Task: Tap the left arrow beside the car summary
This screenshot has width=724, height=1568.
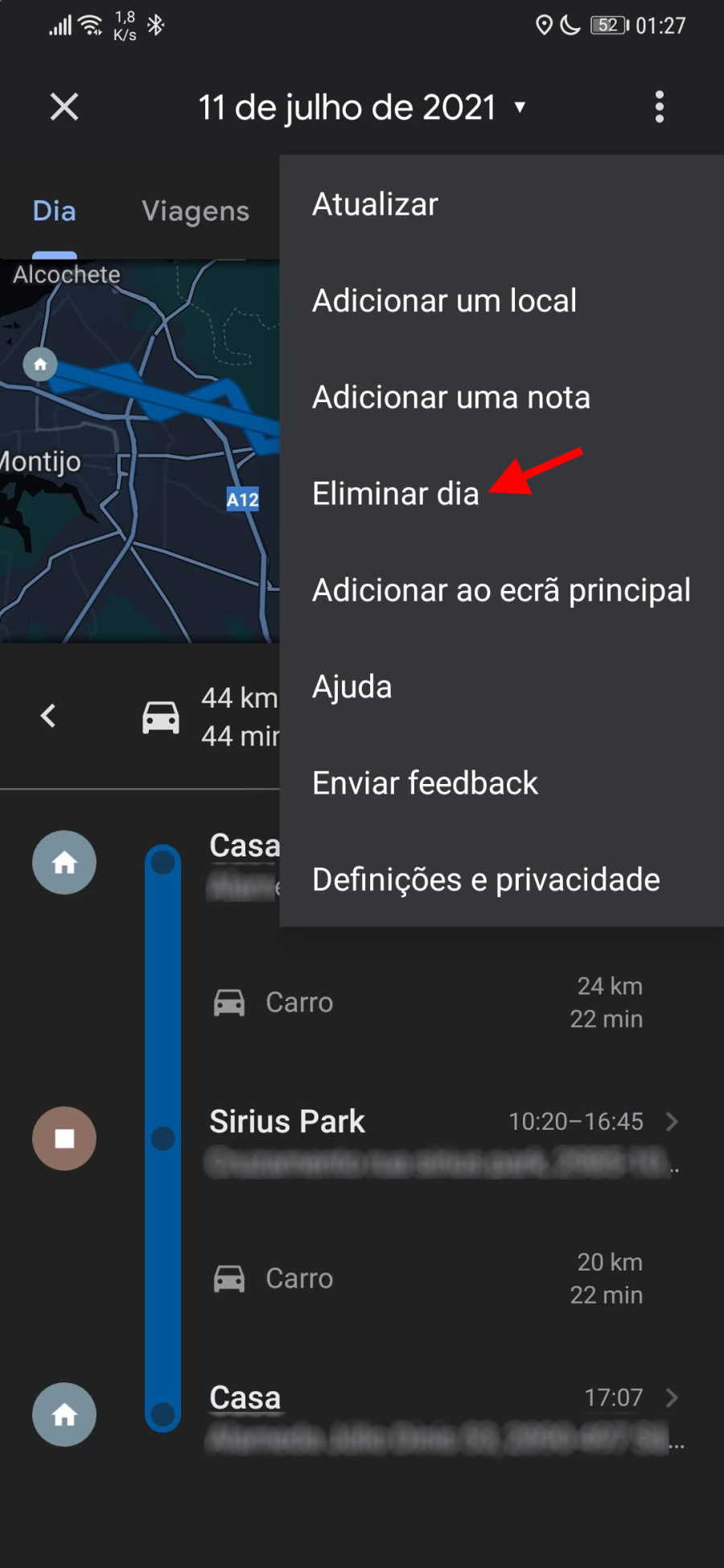Action: pyautogui.click(x=48, y=716)
